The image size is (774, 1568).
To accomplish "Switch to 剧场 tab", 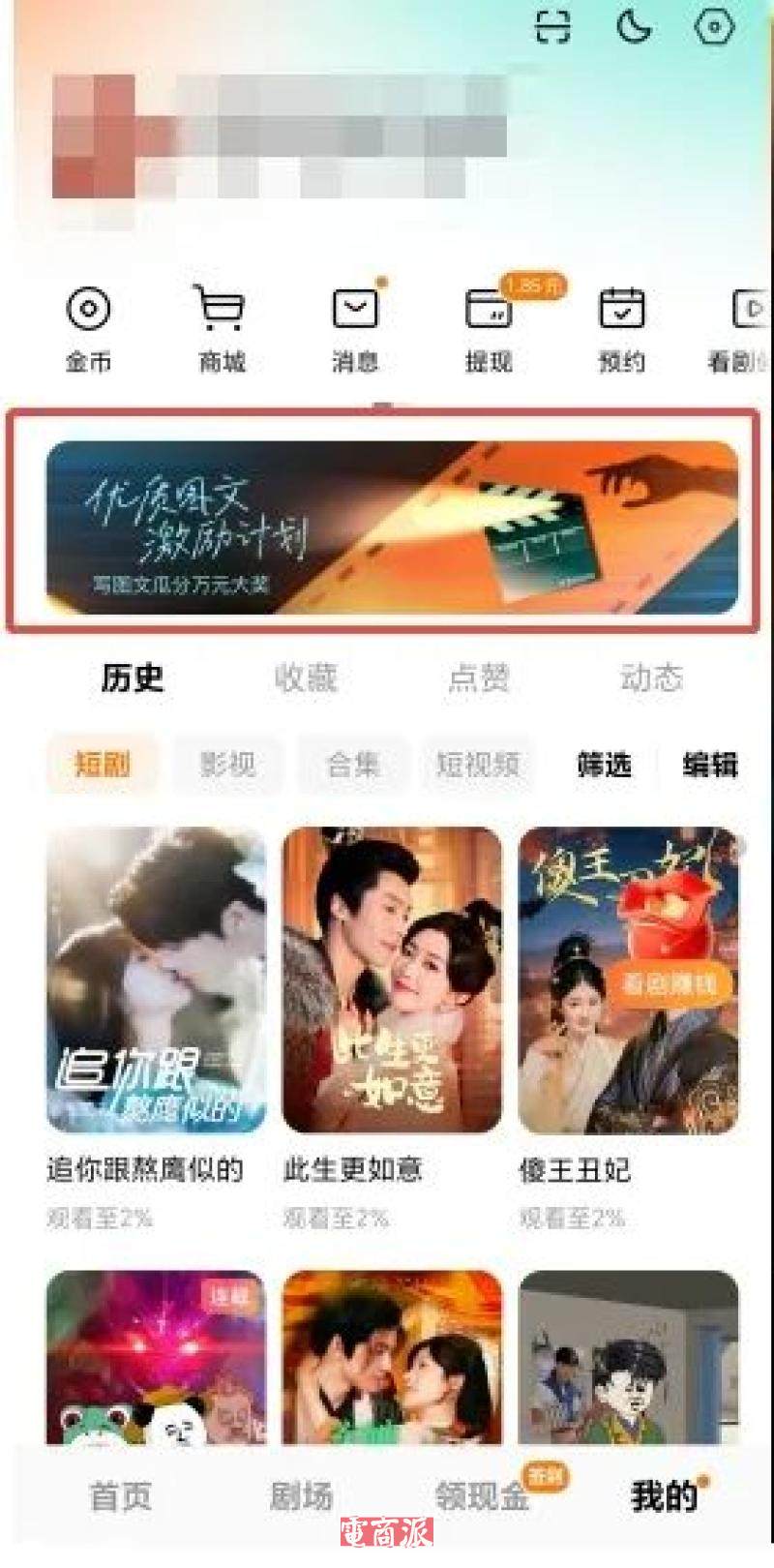I will (x=301, y=1496).
